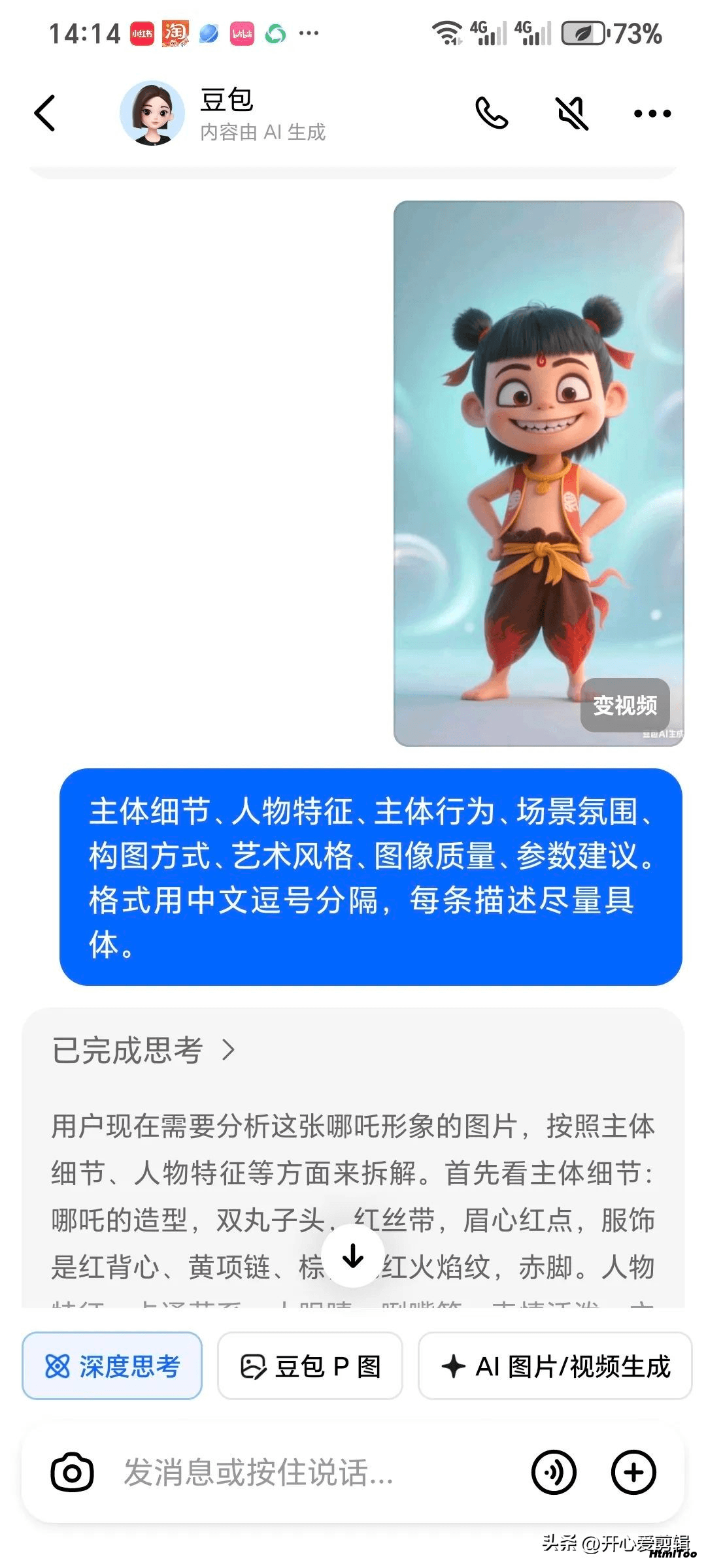Expand the 已完成思考 section

[x=144, y=1050]
